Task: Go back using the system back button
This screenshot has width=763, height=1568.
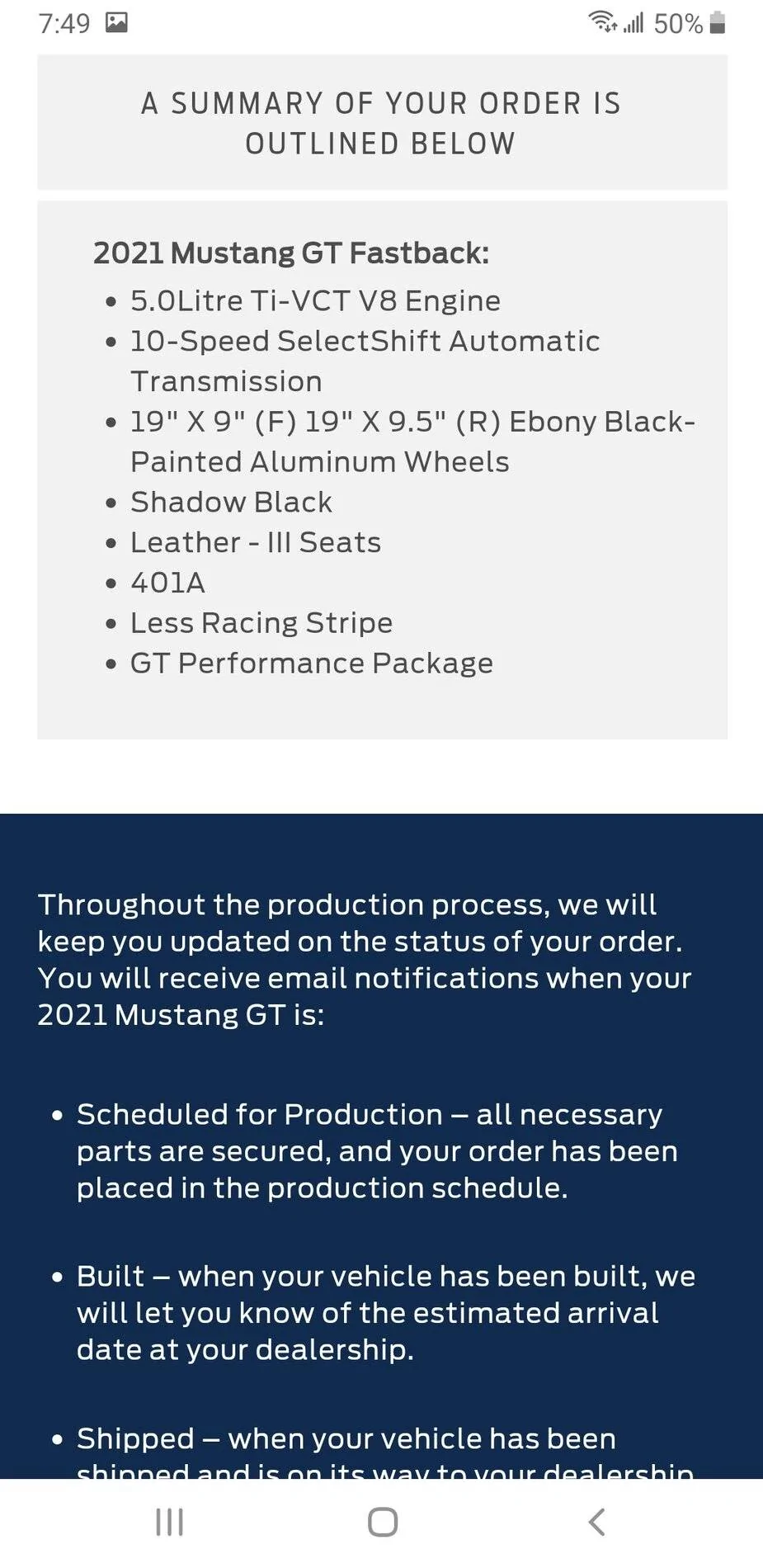Action: coord(596,1522)
